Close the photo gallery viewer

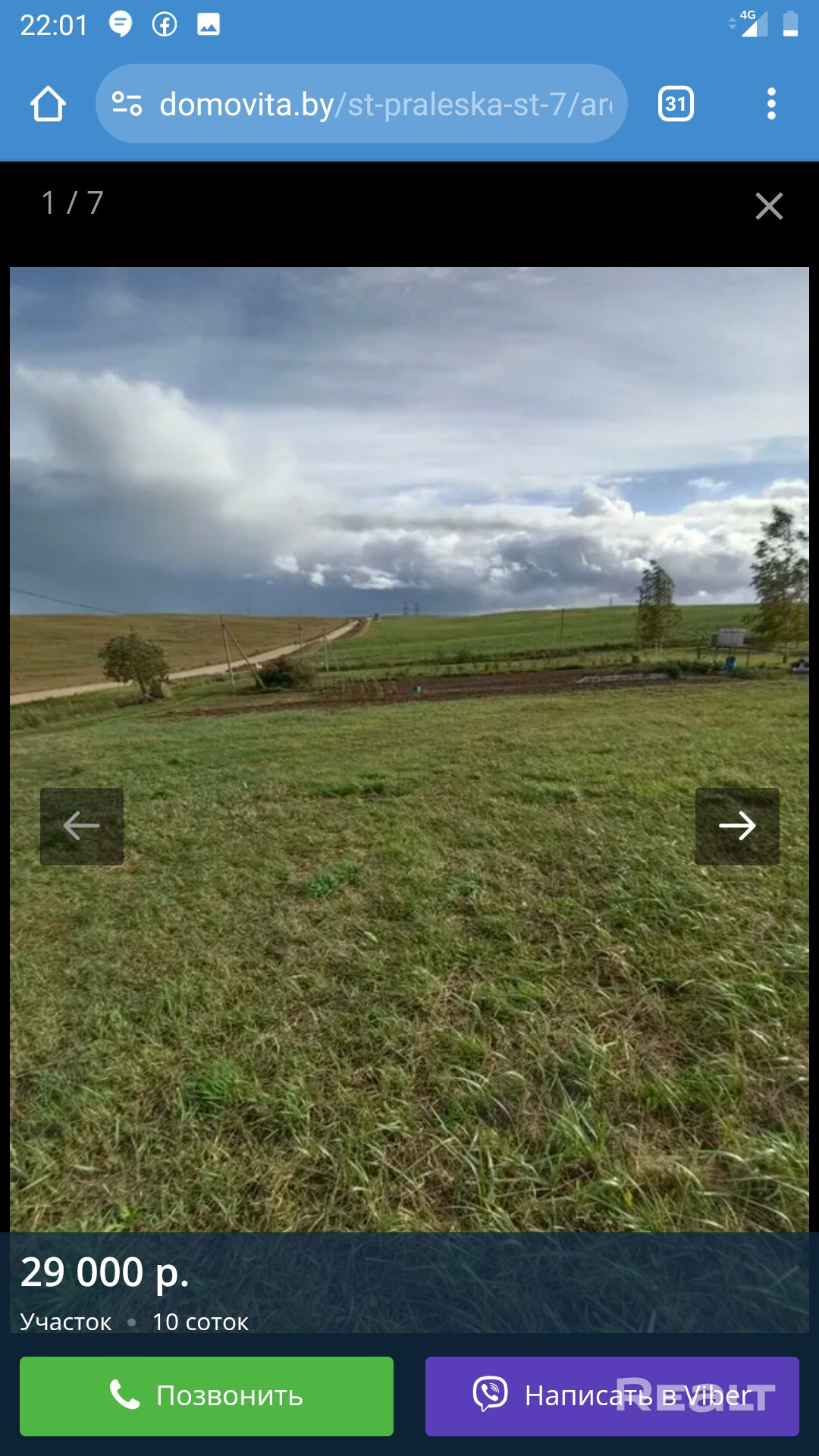coord(769,206)
